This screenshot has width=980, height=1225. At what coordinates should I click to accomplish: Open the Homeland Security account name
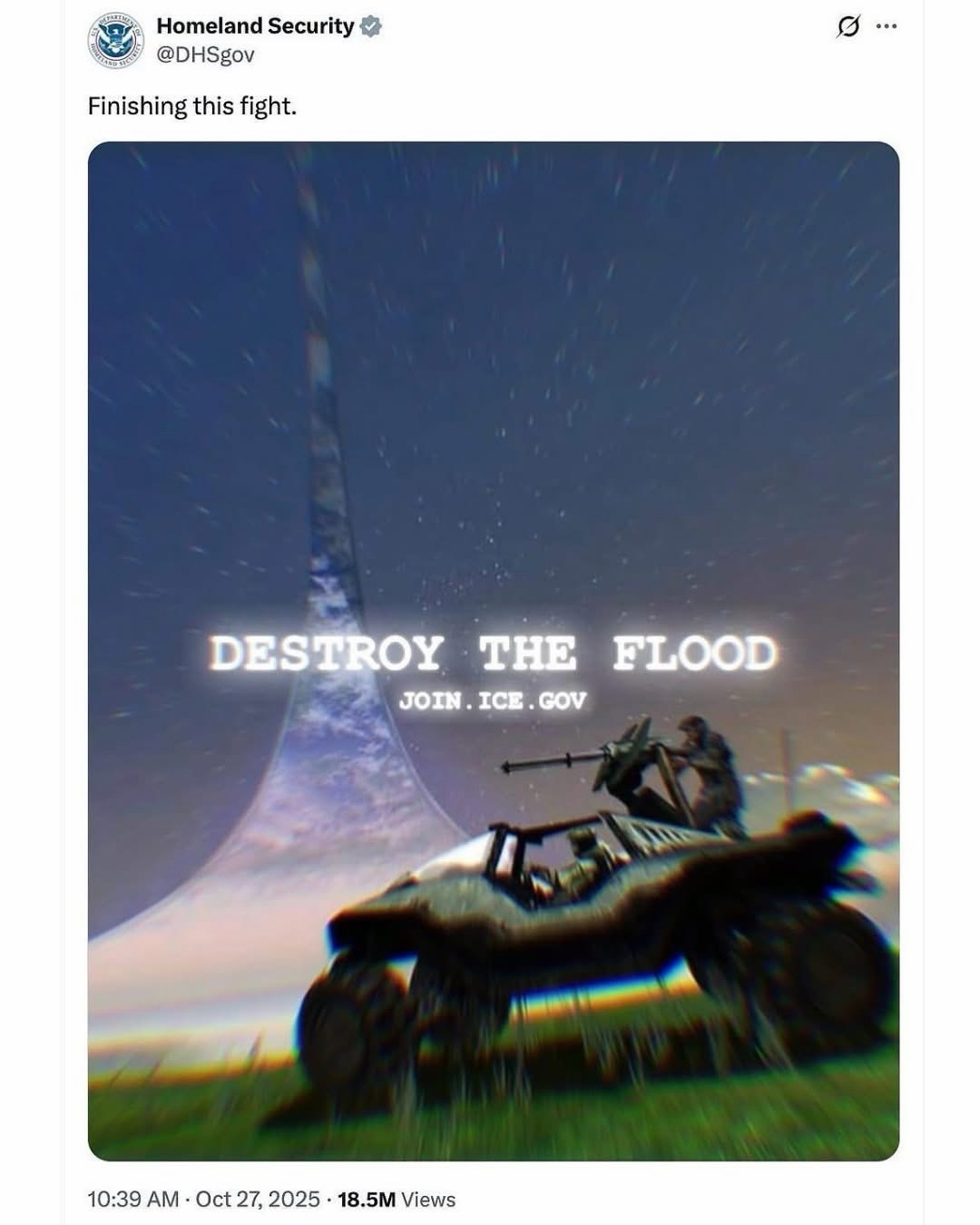(255, 26)
